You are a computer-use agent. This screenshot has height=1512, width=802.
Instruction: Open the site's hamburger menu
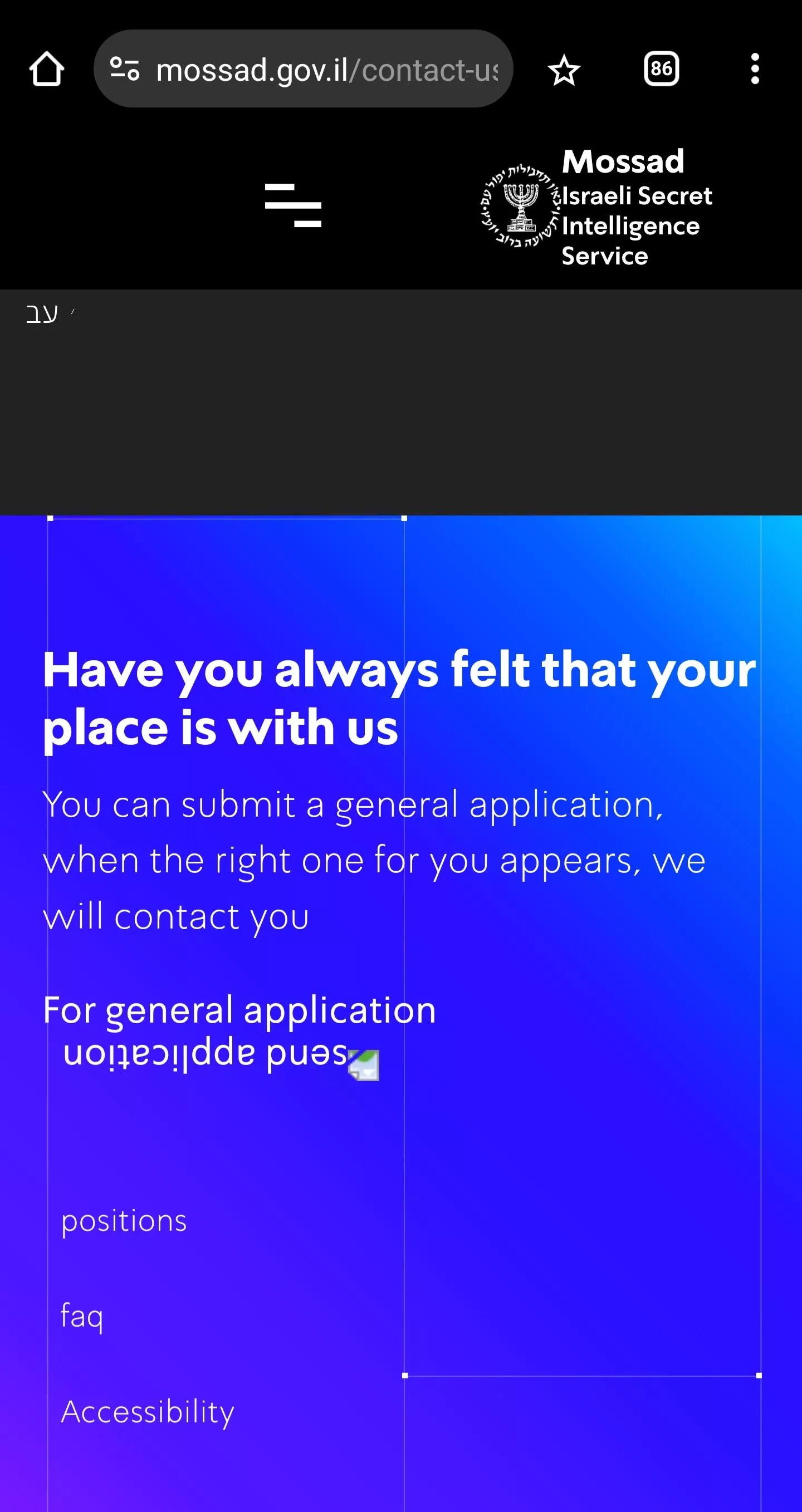293,205
